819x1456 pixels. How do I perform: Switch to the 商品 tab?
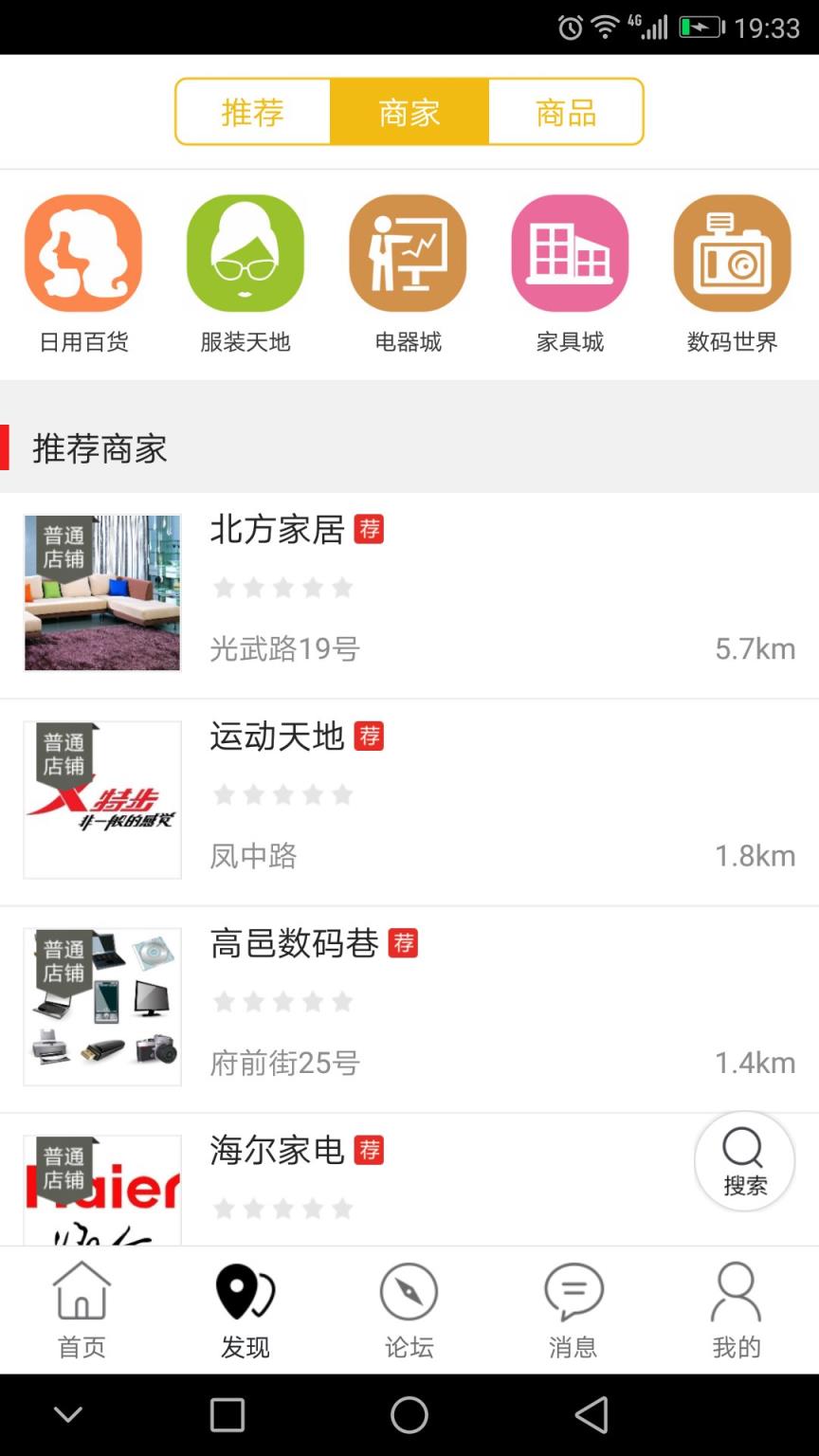point(566,111)
